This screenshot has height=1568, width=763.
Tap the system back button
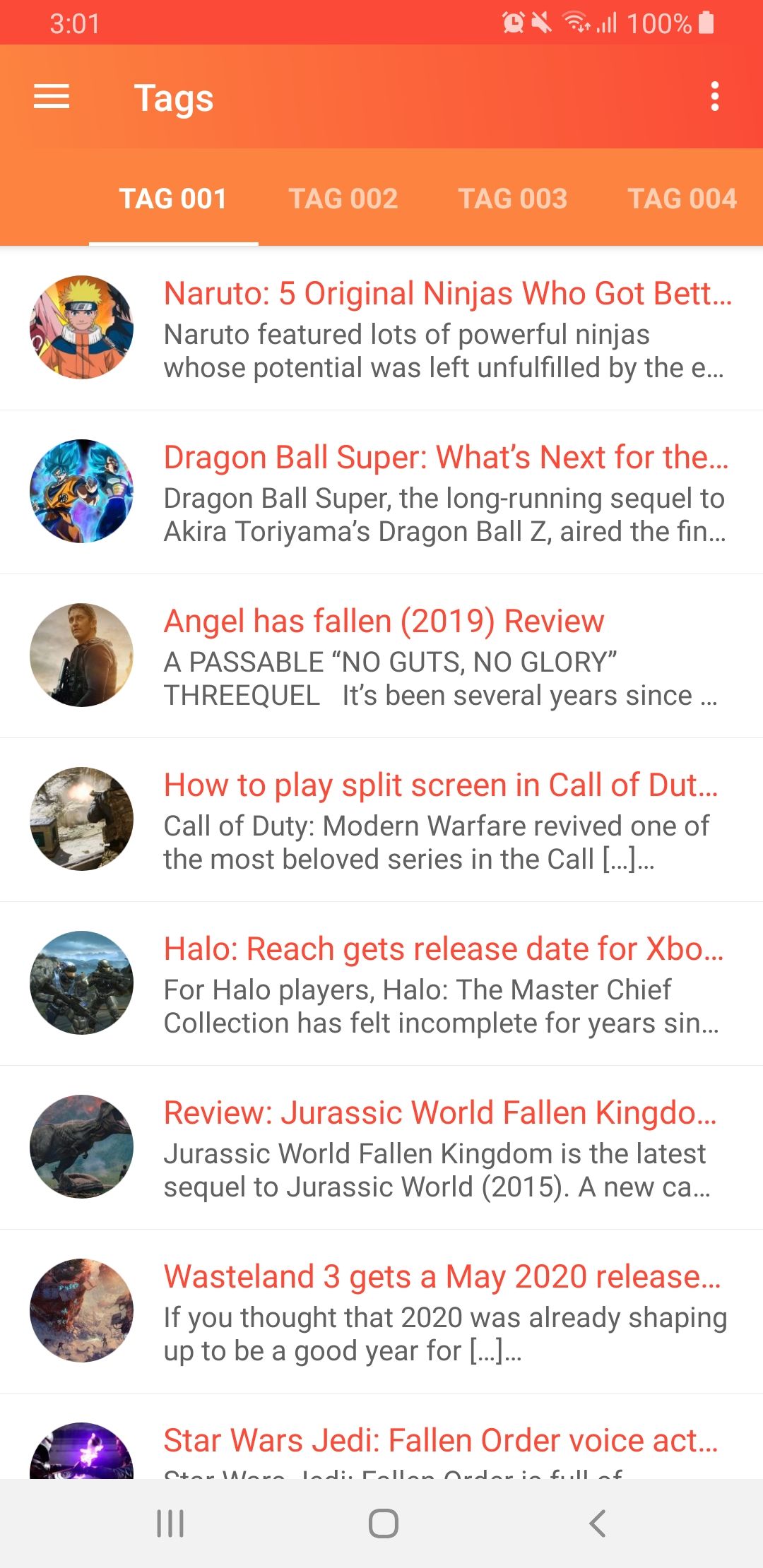598,1524
